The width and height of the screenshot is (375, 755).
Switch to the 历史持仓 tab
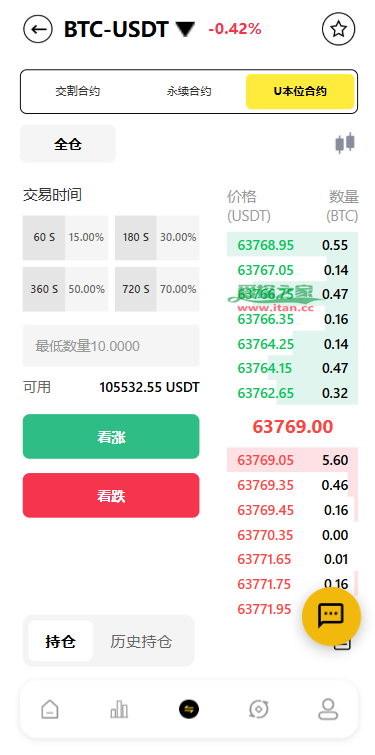tap(141, 641)
